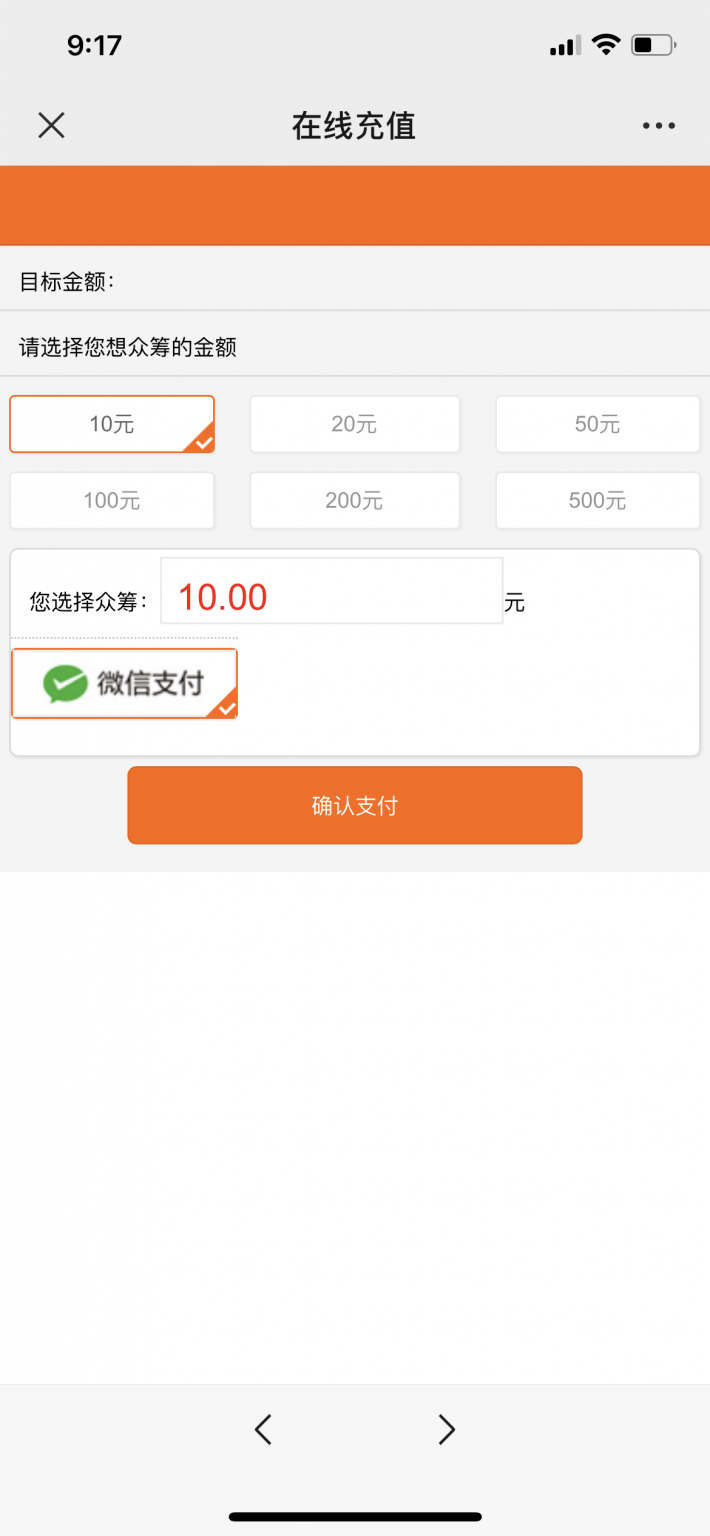Screen dimensions: 710x1536
Task: Open the three-dot overflow menu
Action: [x=659, y=126]
